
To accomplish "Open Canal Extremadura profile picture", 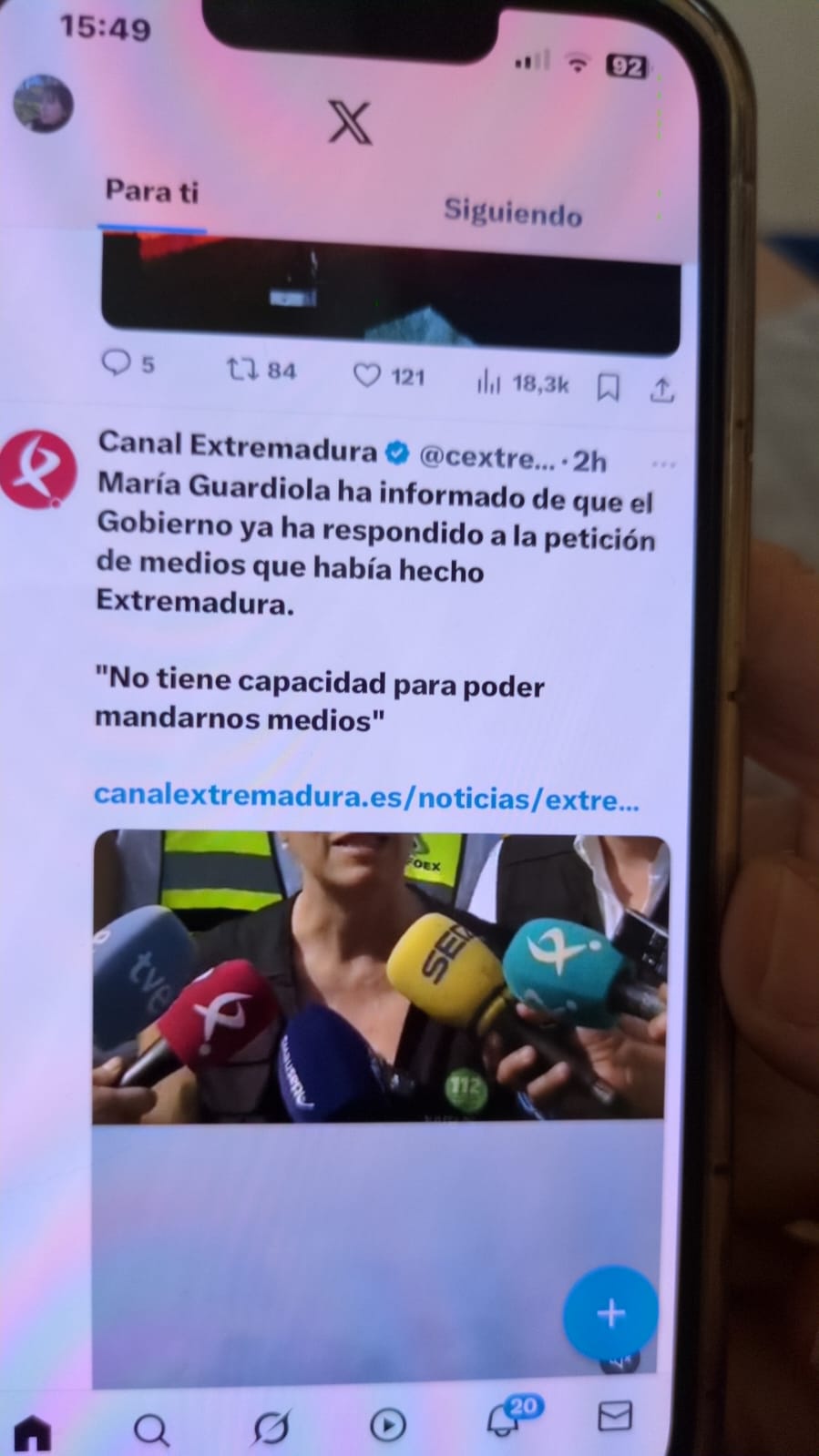I will point(38,469).
